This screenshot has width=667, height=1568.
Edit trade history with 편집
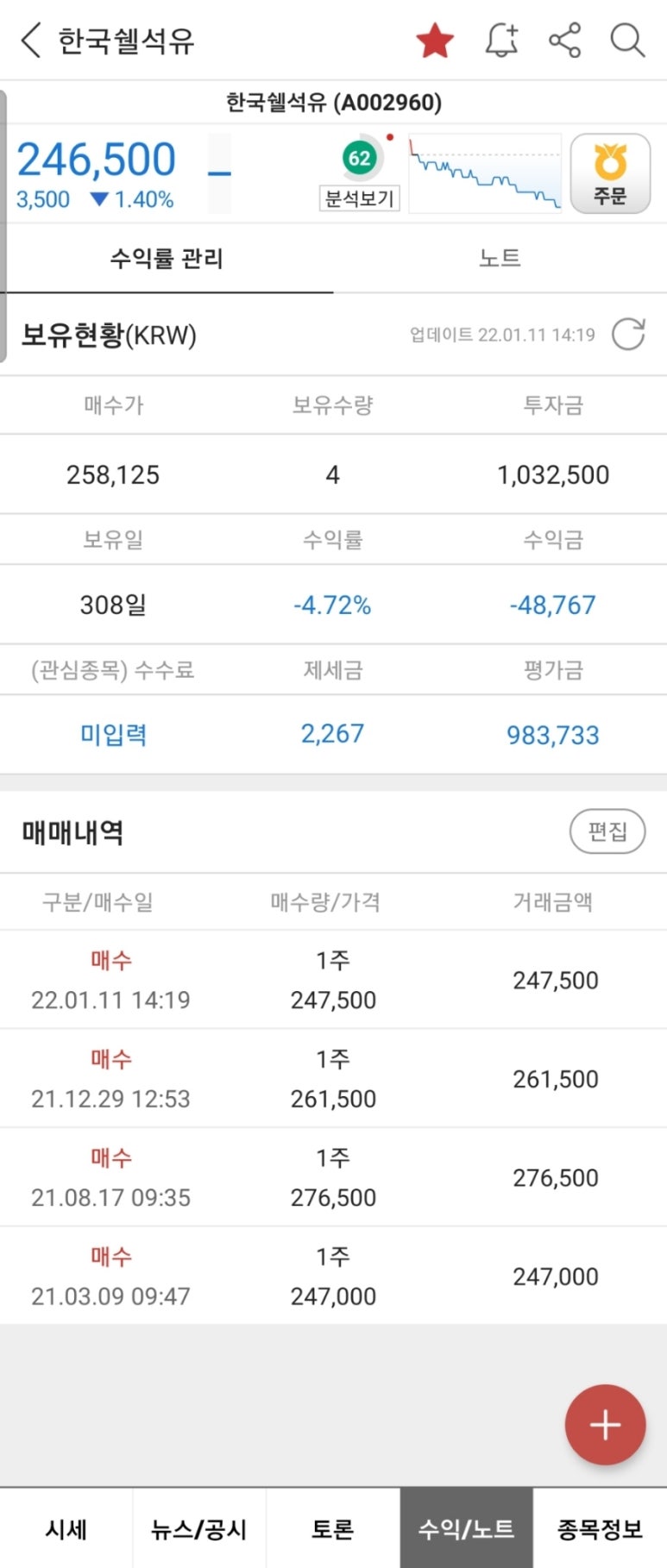click(x=607, y=831)
